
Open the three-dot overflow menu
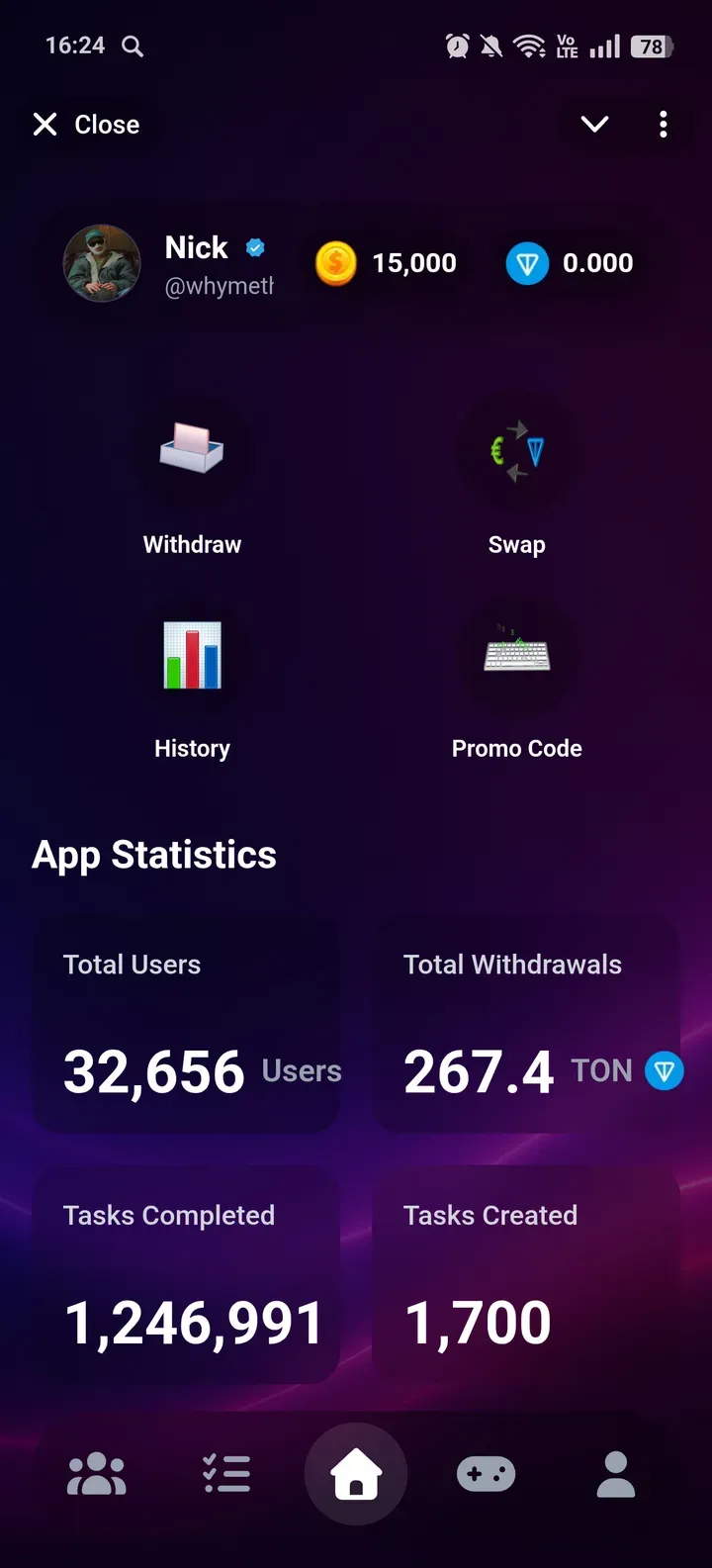(x=663, y=124)
